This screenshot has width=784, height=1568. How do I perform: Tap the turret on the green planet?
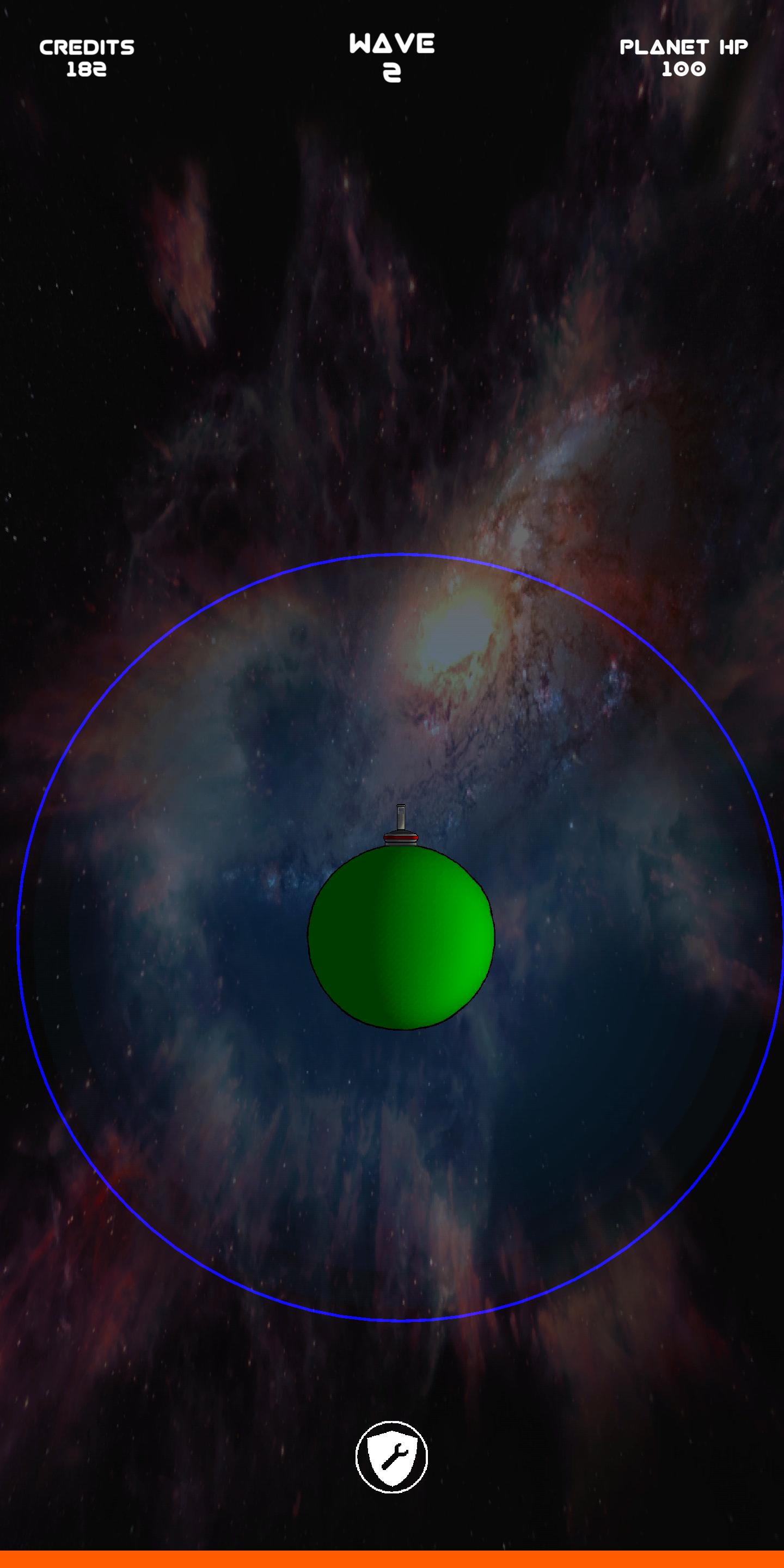401,827
